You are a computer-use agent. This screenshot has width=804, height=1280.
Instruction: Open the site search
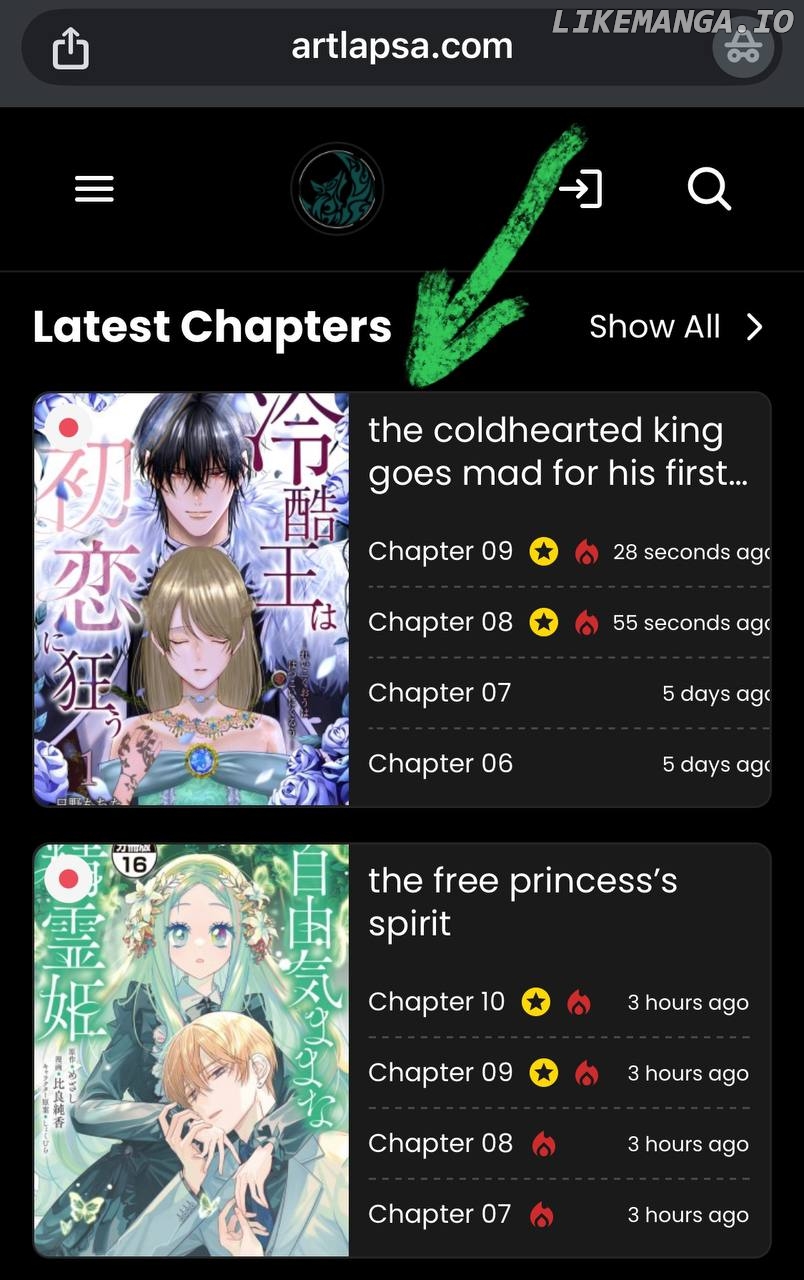coord(709,189)
